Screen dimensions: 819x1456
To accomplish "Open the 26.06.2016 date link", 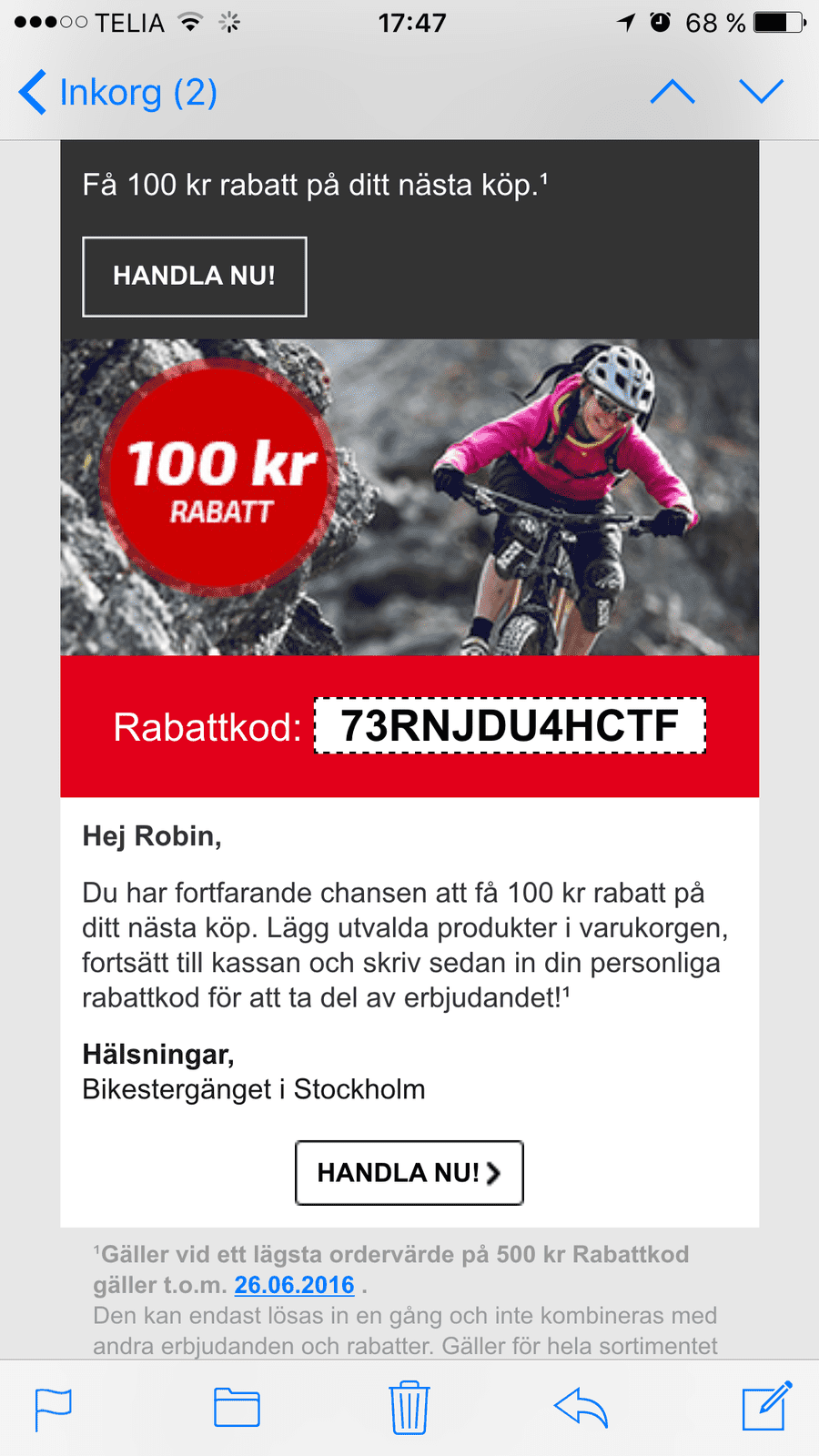I will pyautogui.click(x=294, y=1285).
